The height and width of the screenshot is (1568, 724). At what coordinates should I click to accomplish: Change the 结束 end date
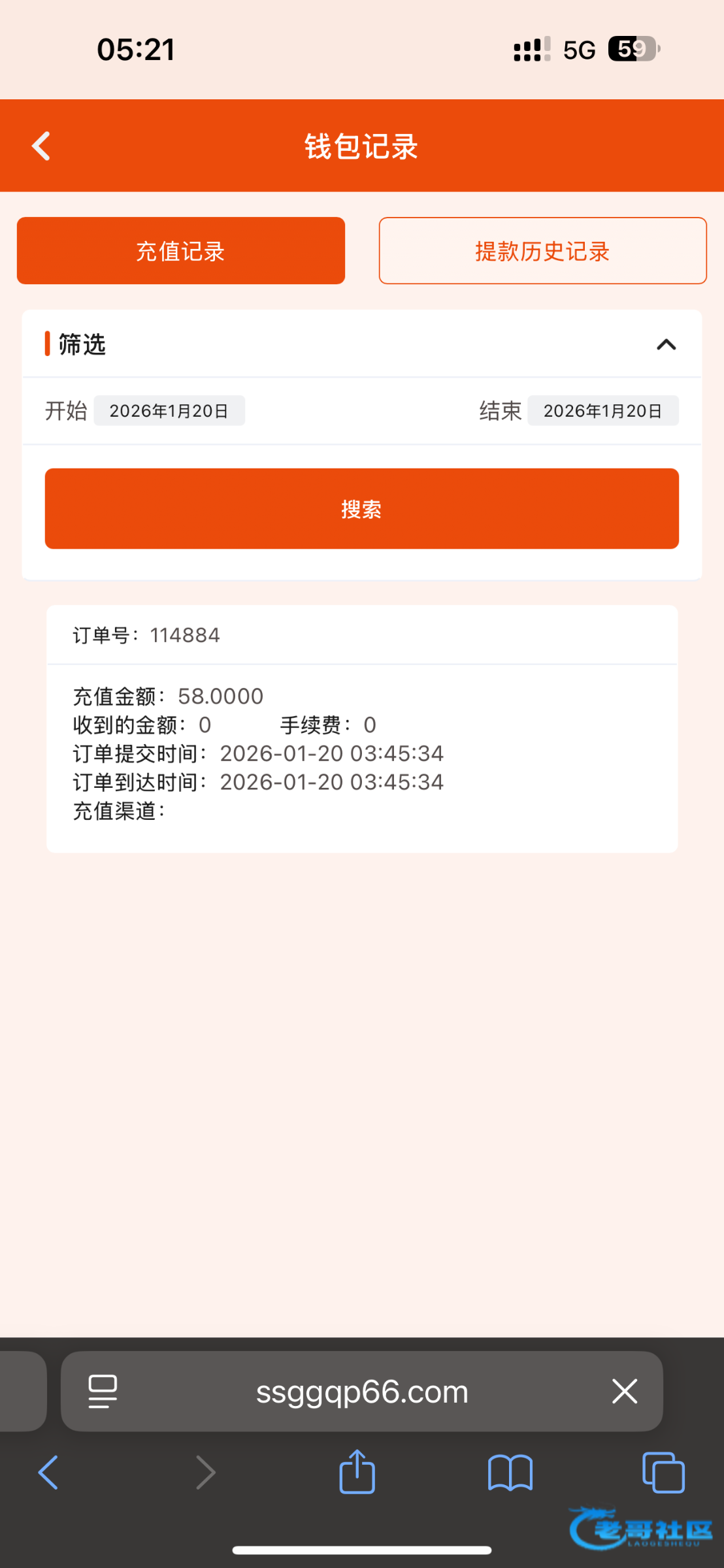(x=602, y=411)
